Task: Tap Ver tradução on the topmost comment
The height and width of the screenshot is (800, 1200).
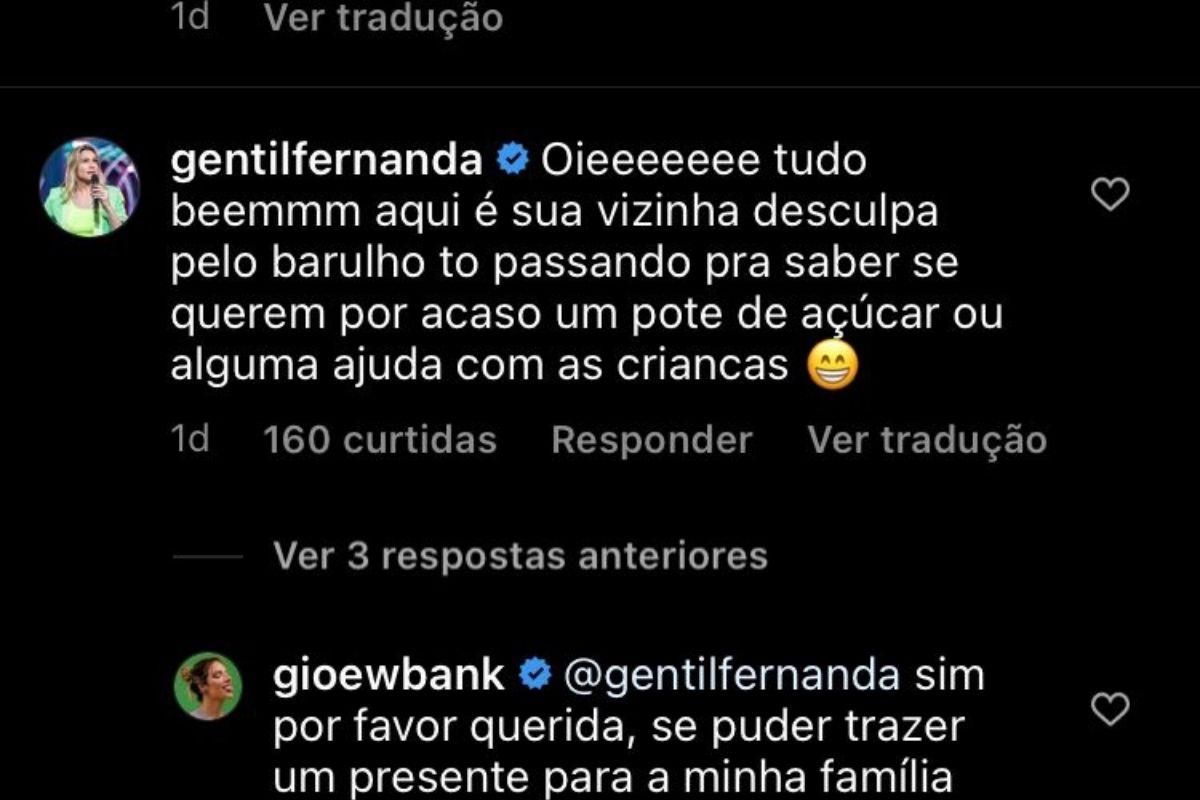Action: pos(383,17)
